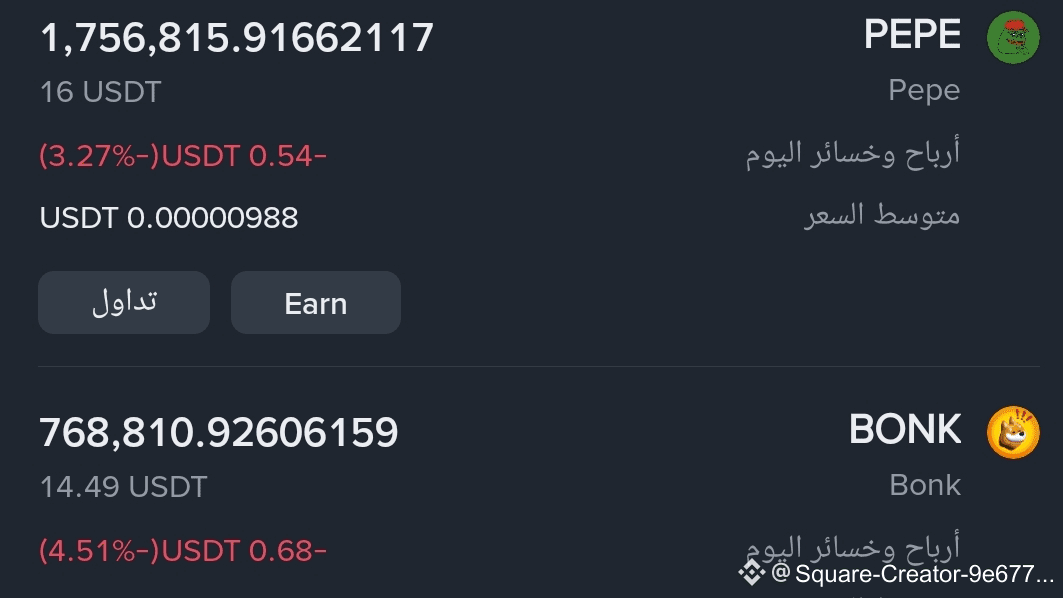This screenshot has height=598, width=1063.
Task: Open Earn for the PEPE holding
Action: [315, 302]
